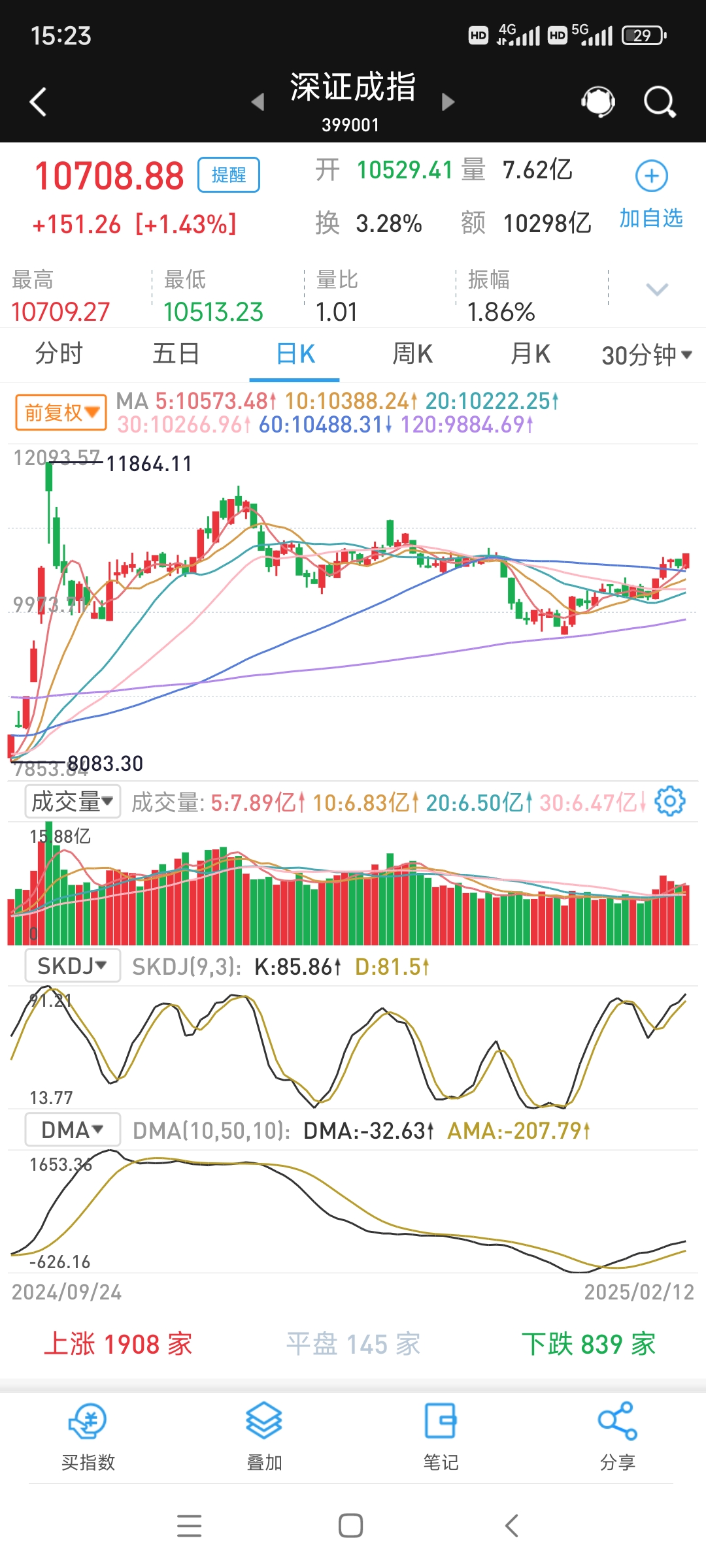Screen dimensions: 706x1568
Task: Expand more quote details with the chevron
Action: point(656,287)
